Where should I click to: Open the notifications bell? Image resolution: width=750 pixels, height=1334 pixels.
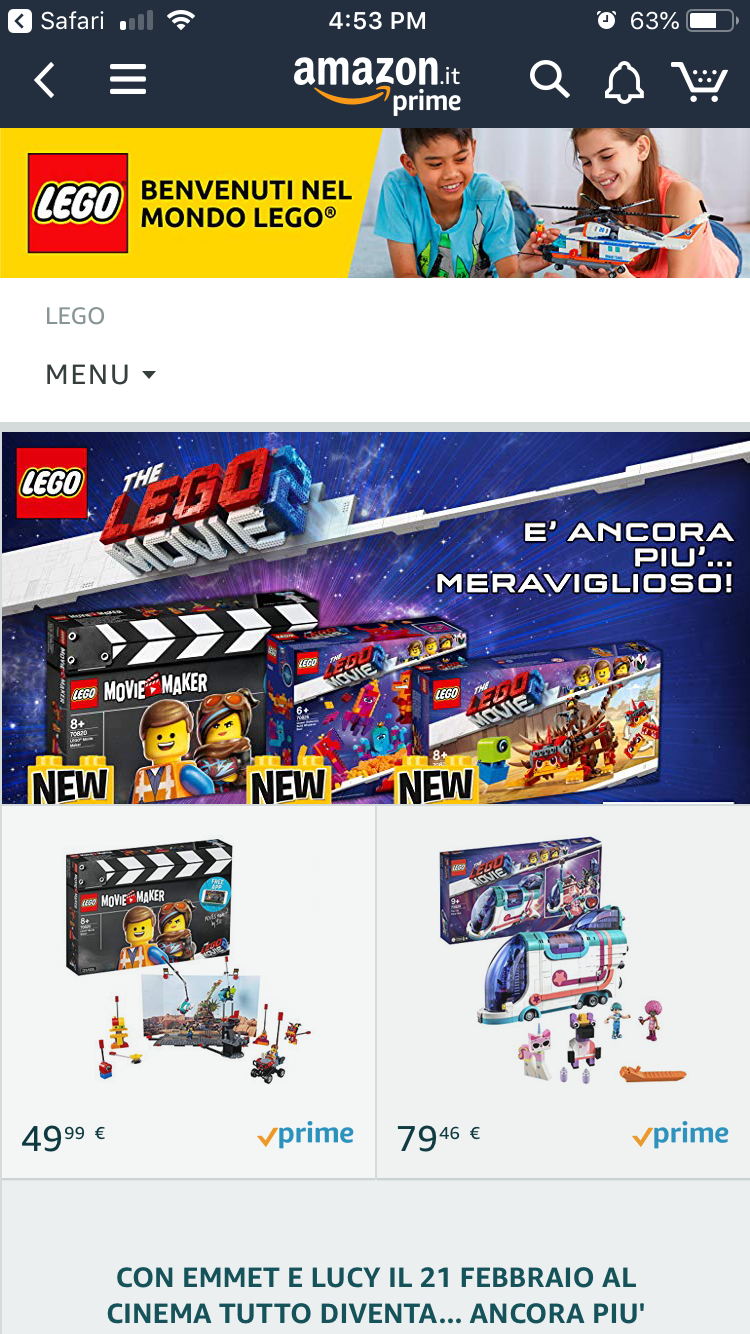624,82
